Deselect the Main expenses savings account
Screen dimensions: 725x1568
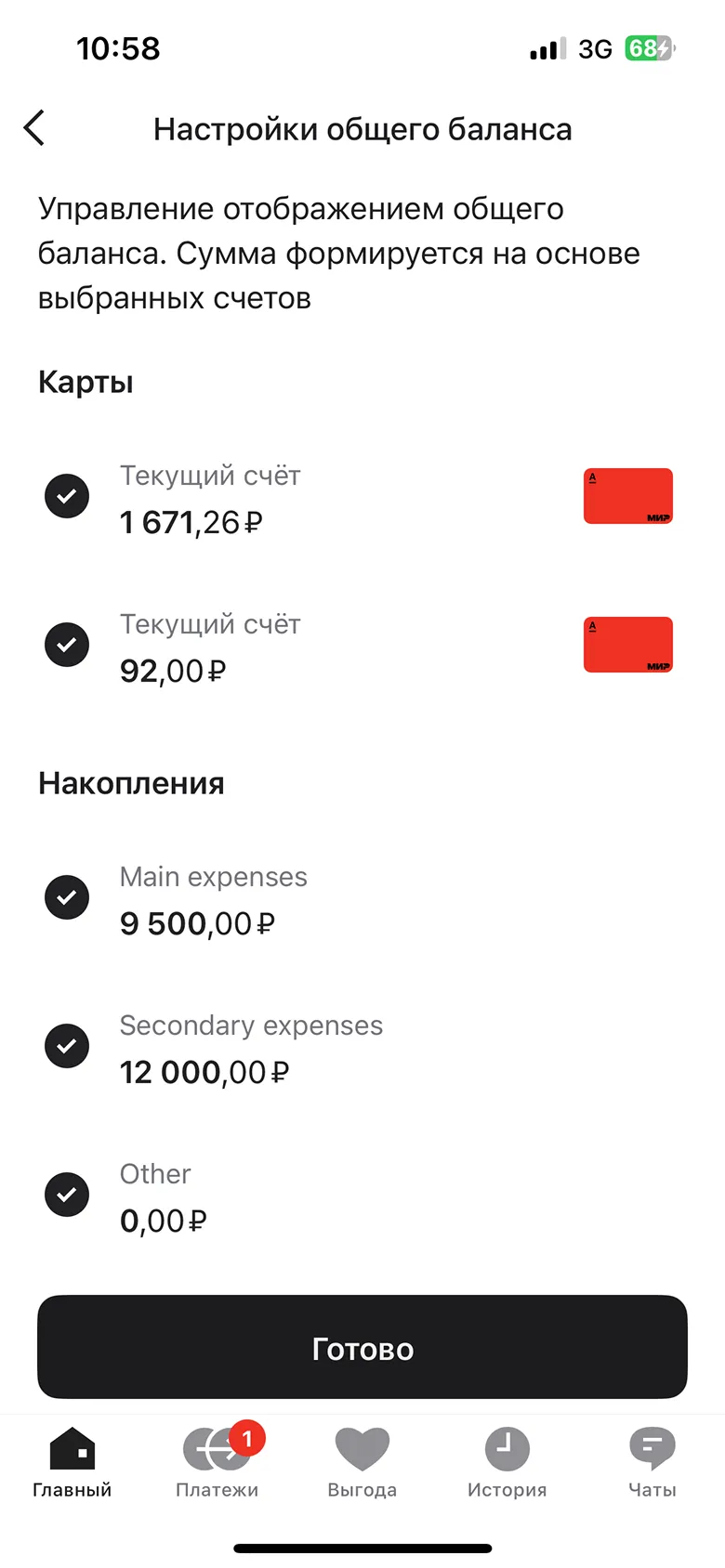tap(67, 897)
